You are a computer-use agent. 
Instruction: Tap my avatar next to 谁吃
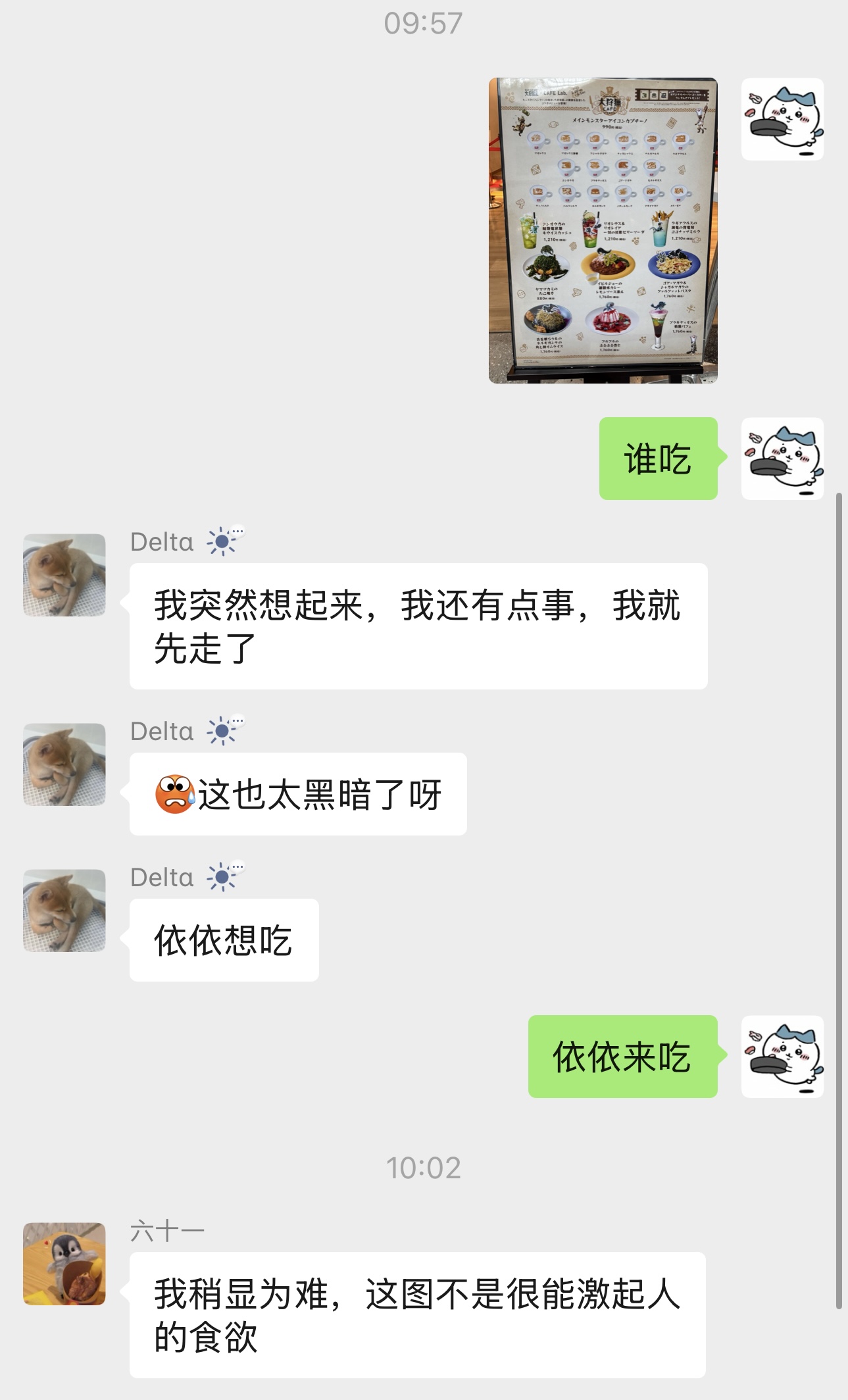(782, 459)
